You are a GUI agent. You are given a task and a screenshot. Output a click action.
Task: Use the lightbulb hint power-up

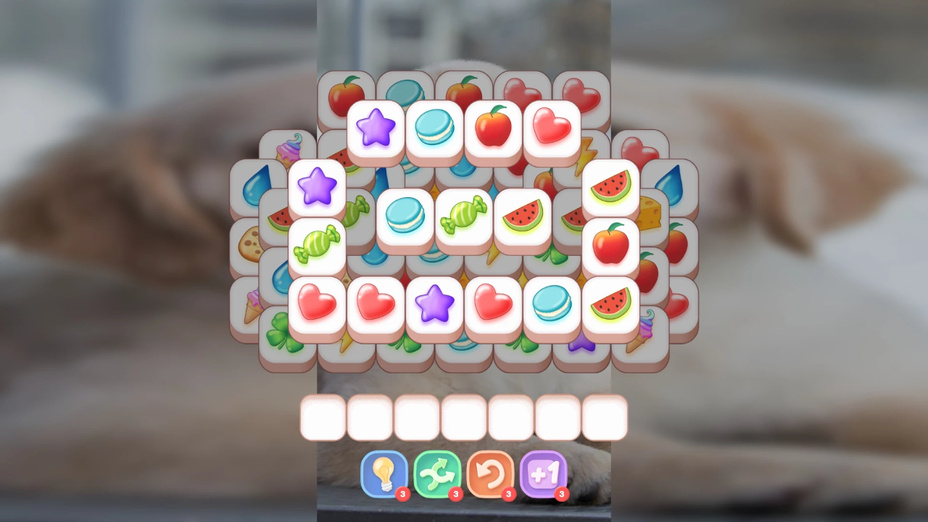(x=384, y=474)
